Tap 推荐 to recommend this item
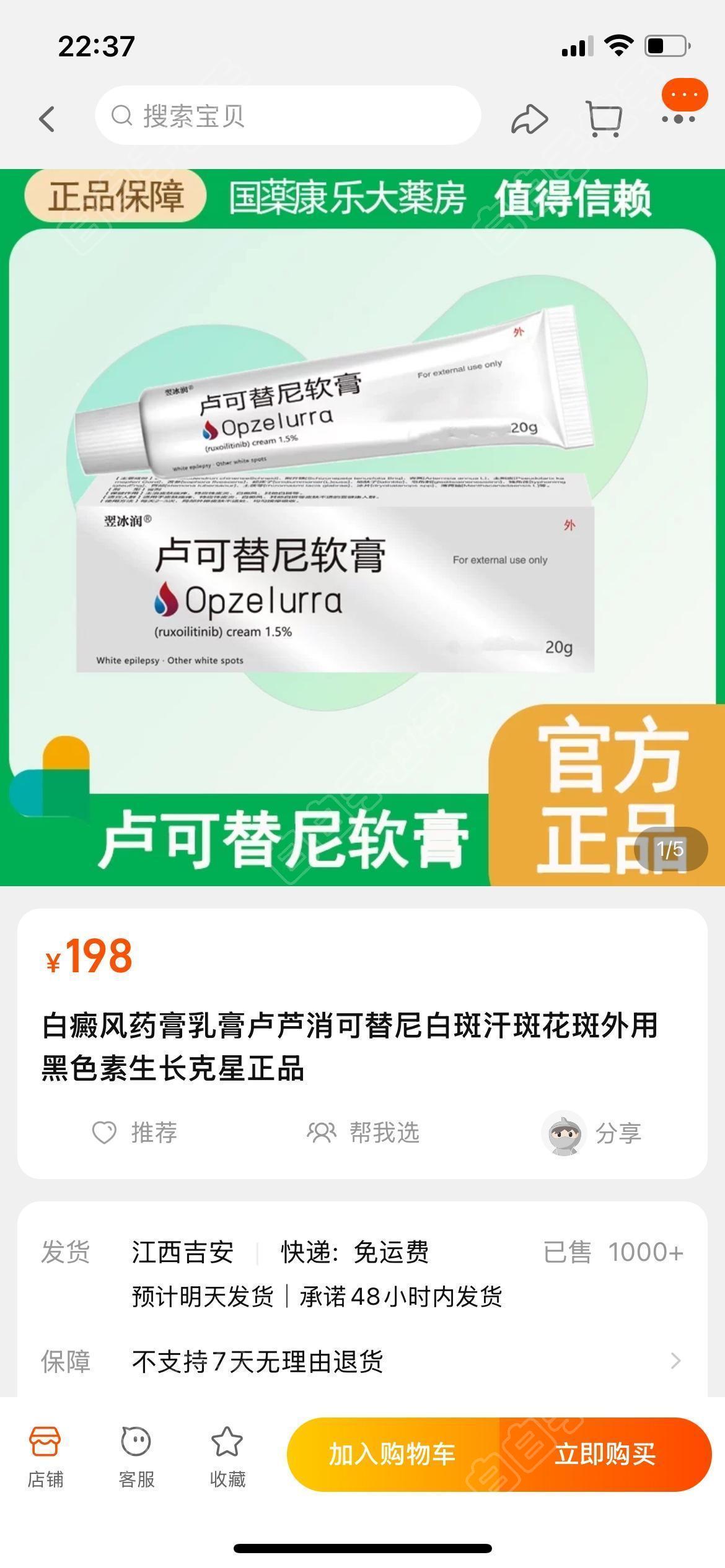The width and height of the screenshot is (725, 1568). [134, 1133]
